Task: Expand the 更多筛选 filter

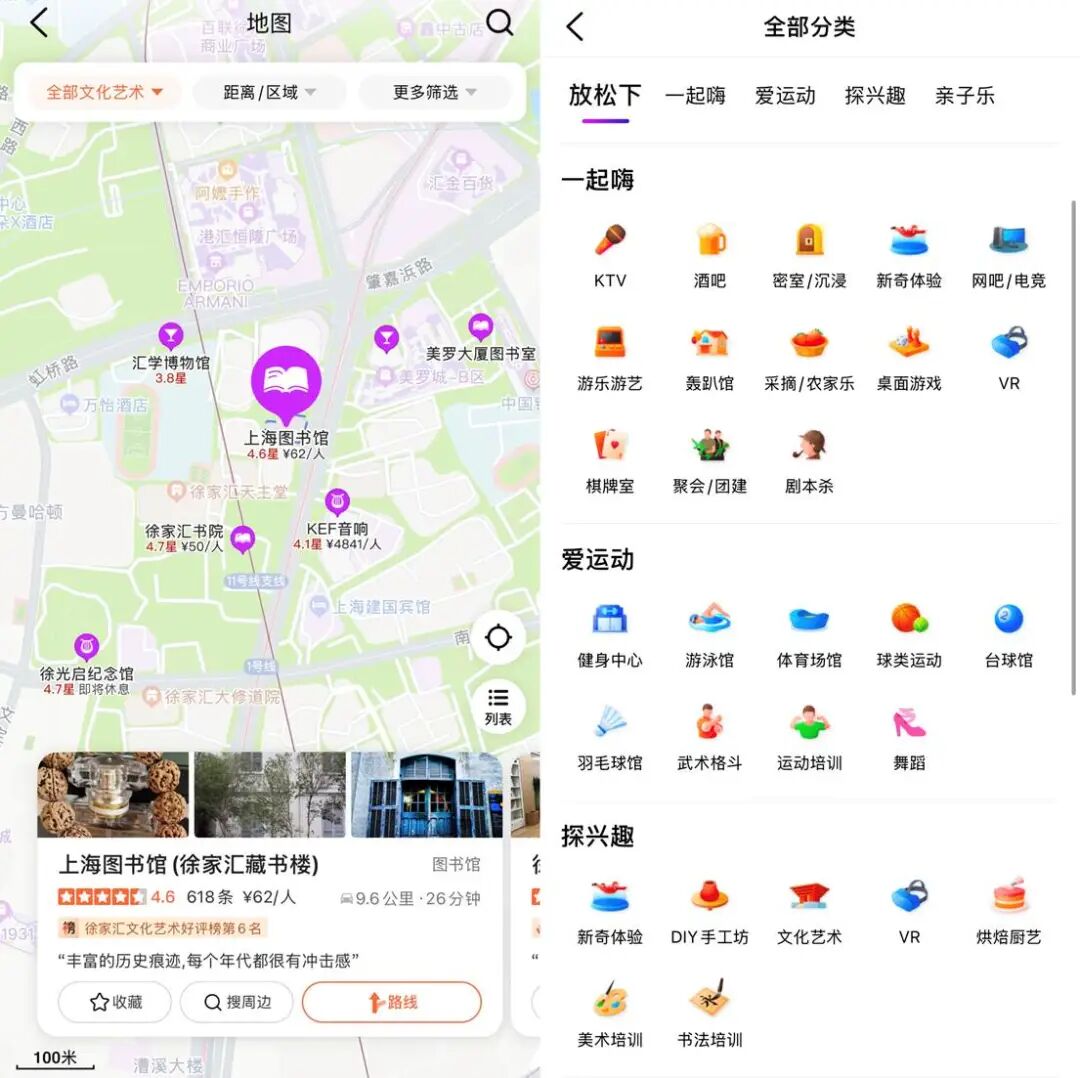Action: pyautogui.click(x=435, y=92)
